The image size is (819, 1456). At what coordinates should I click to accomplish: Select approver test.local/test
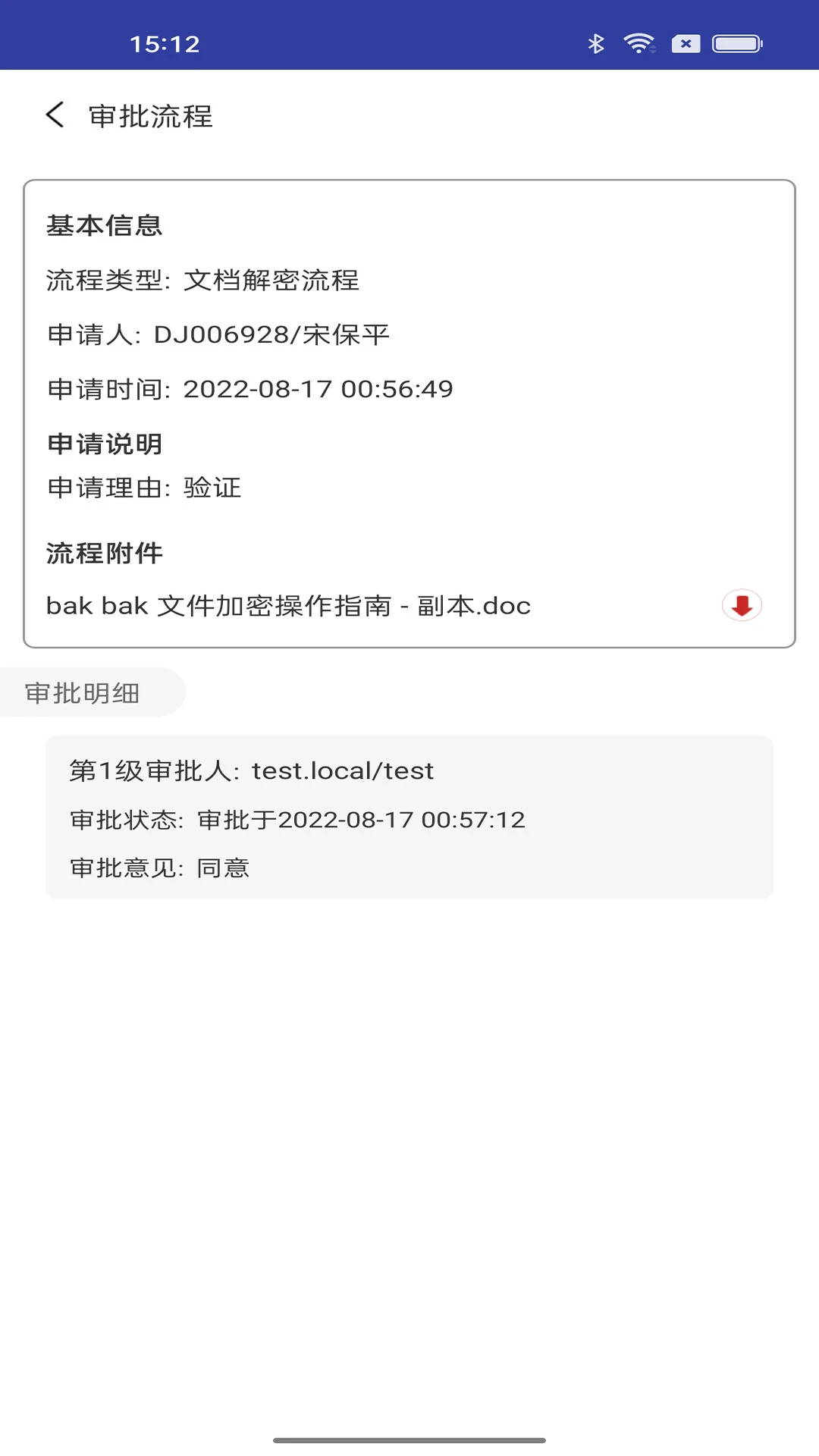(253, 770)
